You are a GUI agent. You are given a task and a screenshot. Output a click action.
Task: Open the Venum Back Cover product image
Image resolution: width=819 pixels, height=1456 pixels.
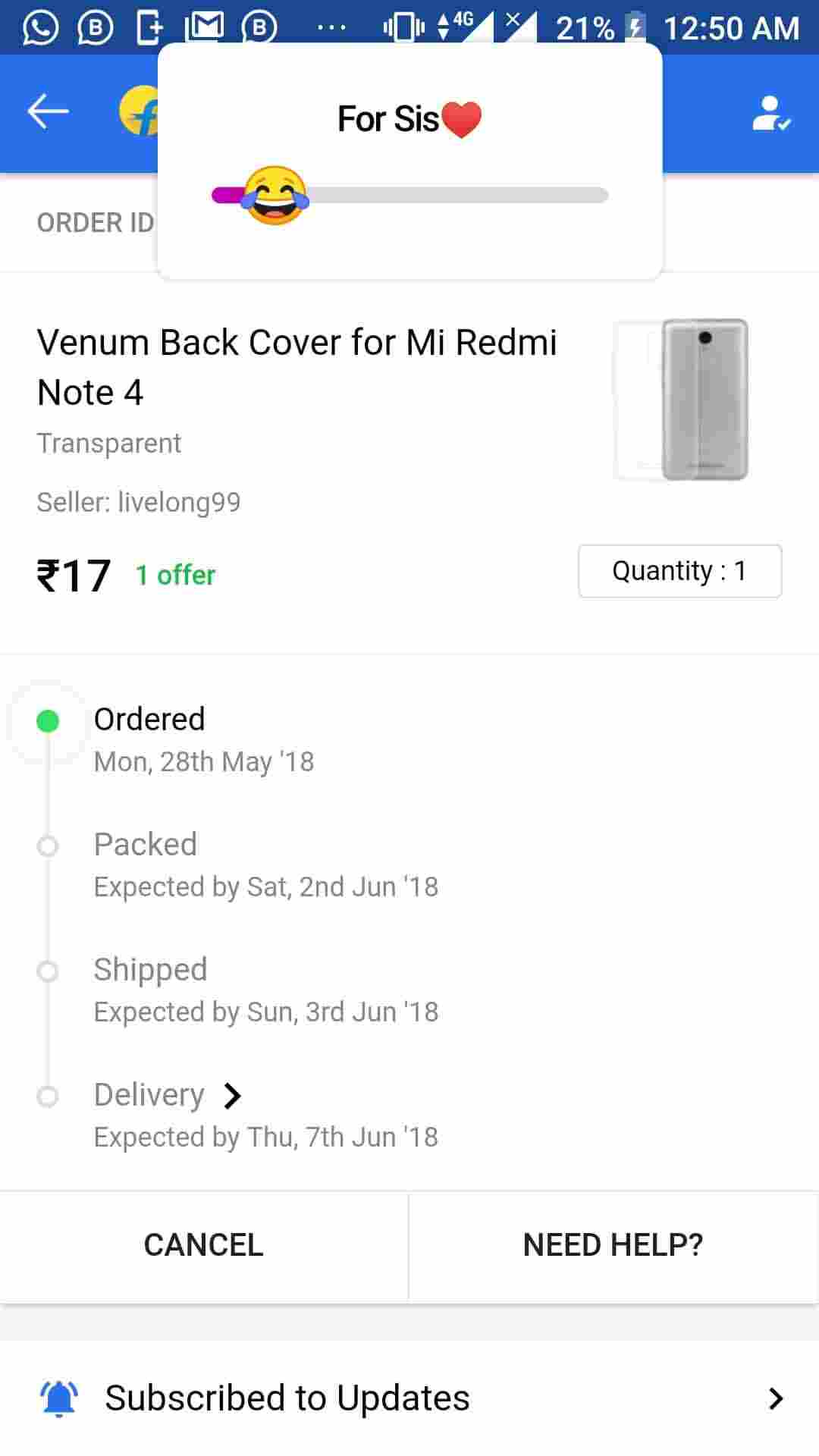pos(681,400)
